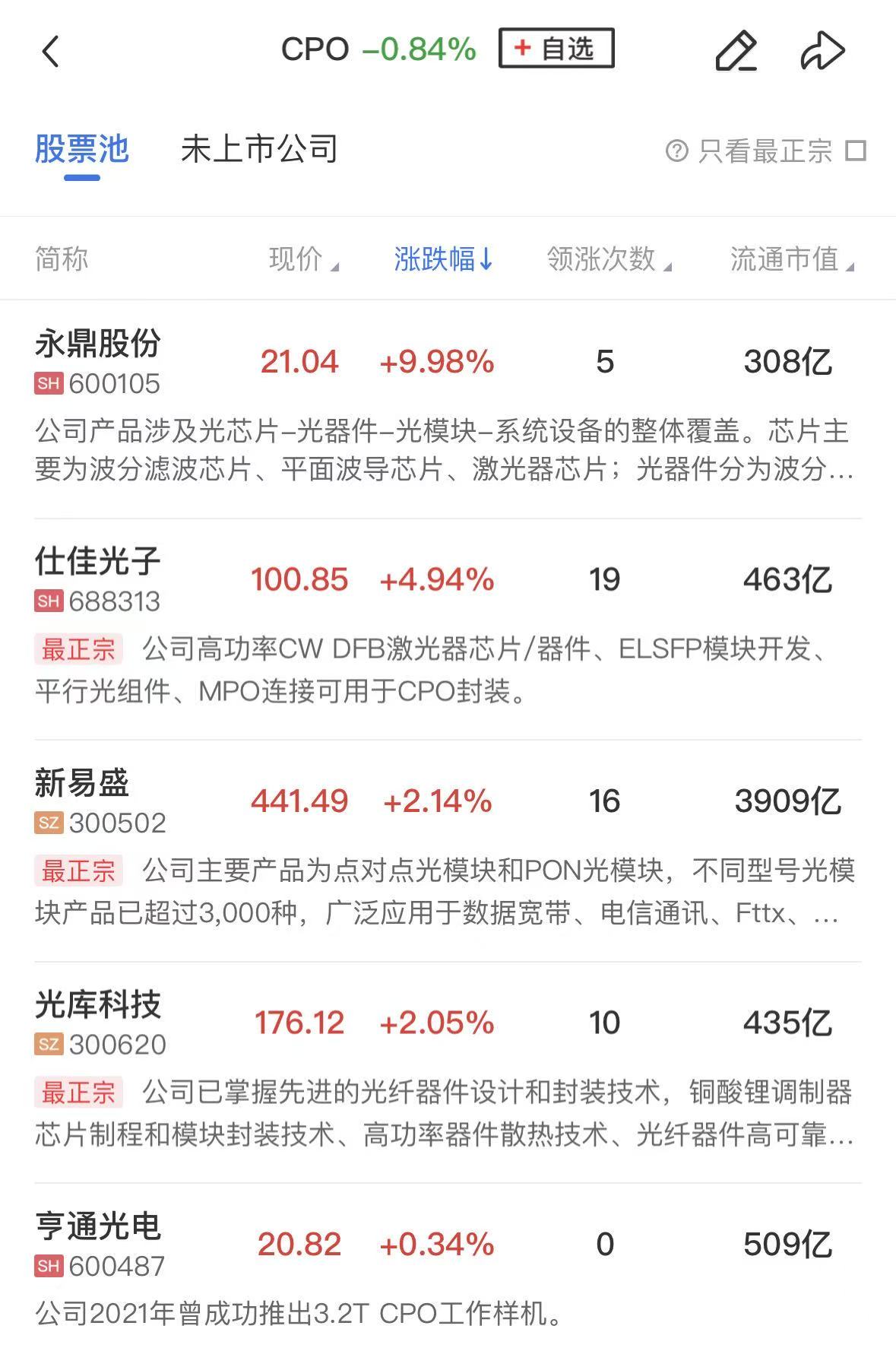Check the 只看最正宗 checkbox
Screen dimensions: 896x1367
pos(856,151)
